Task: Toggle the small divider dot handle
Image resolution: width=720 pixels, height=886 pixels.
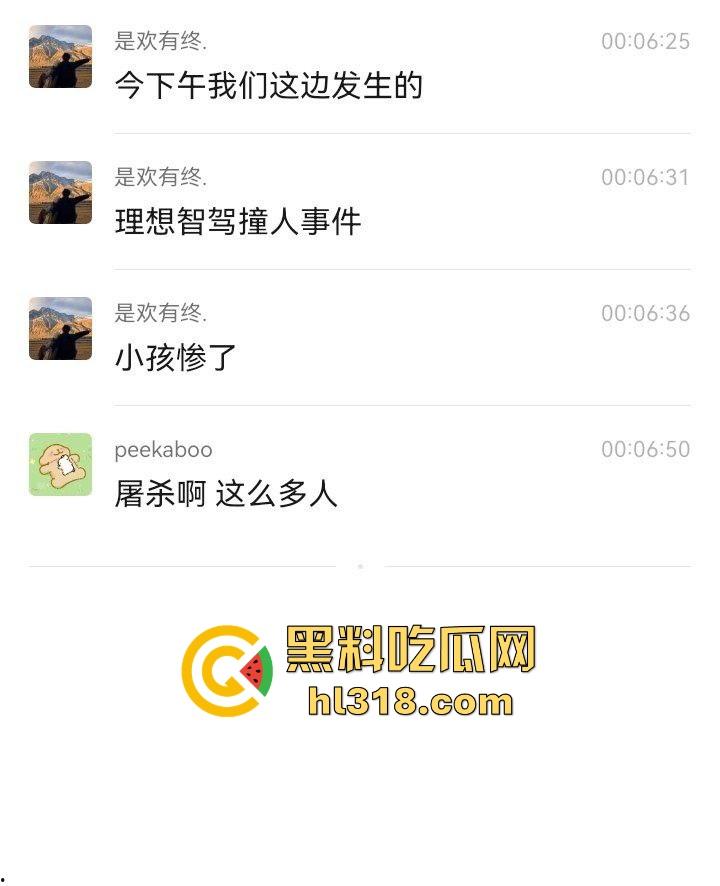Action: pyautogui.click(x=360, y=565)
